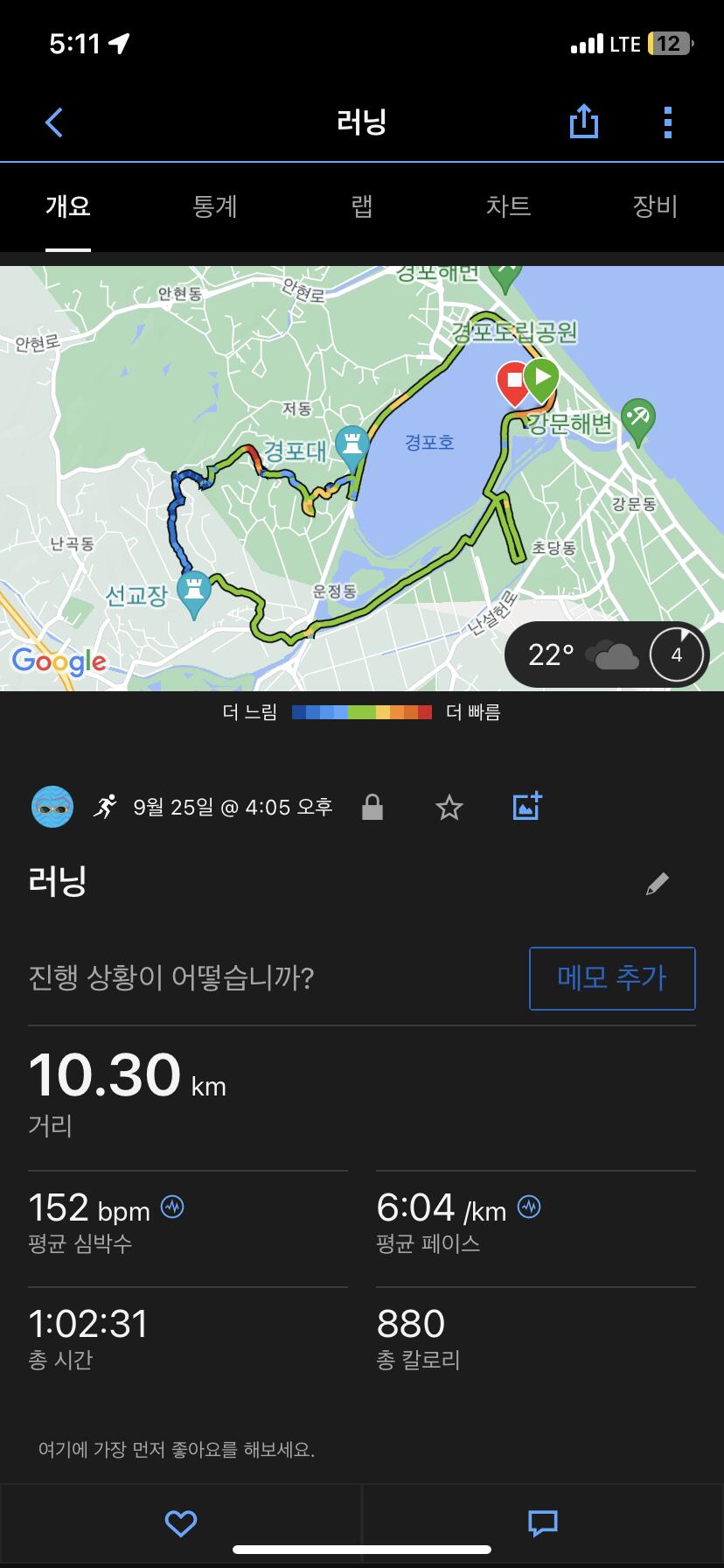
Task: Tap the 메모 추가 button
Action: pos(612,977)
